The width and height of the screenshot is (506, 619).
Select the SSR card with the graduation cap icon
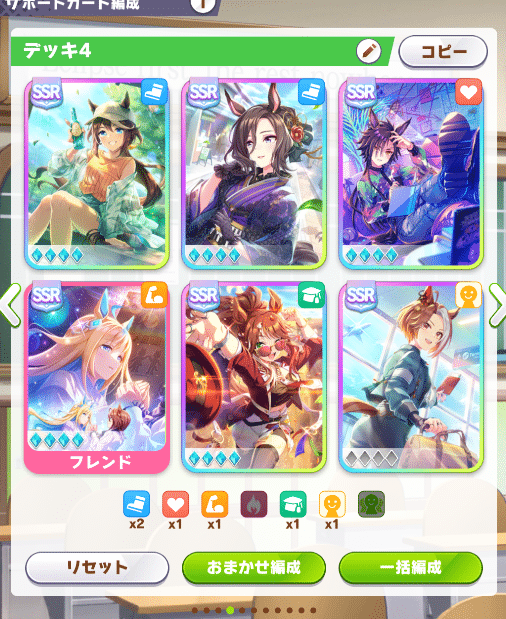(254, 377)
